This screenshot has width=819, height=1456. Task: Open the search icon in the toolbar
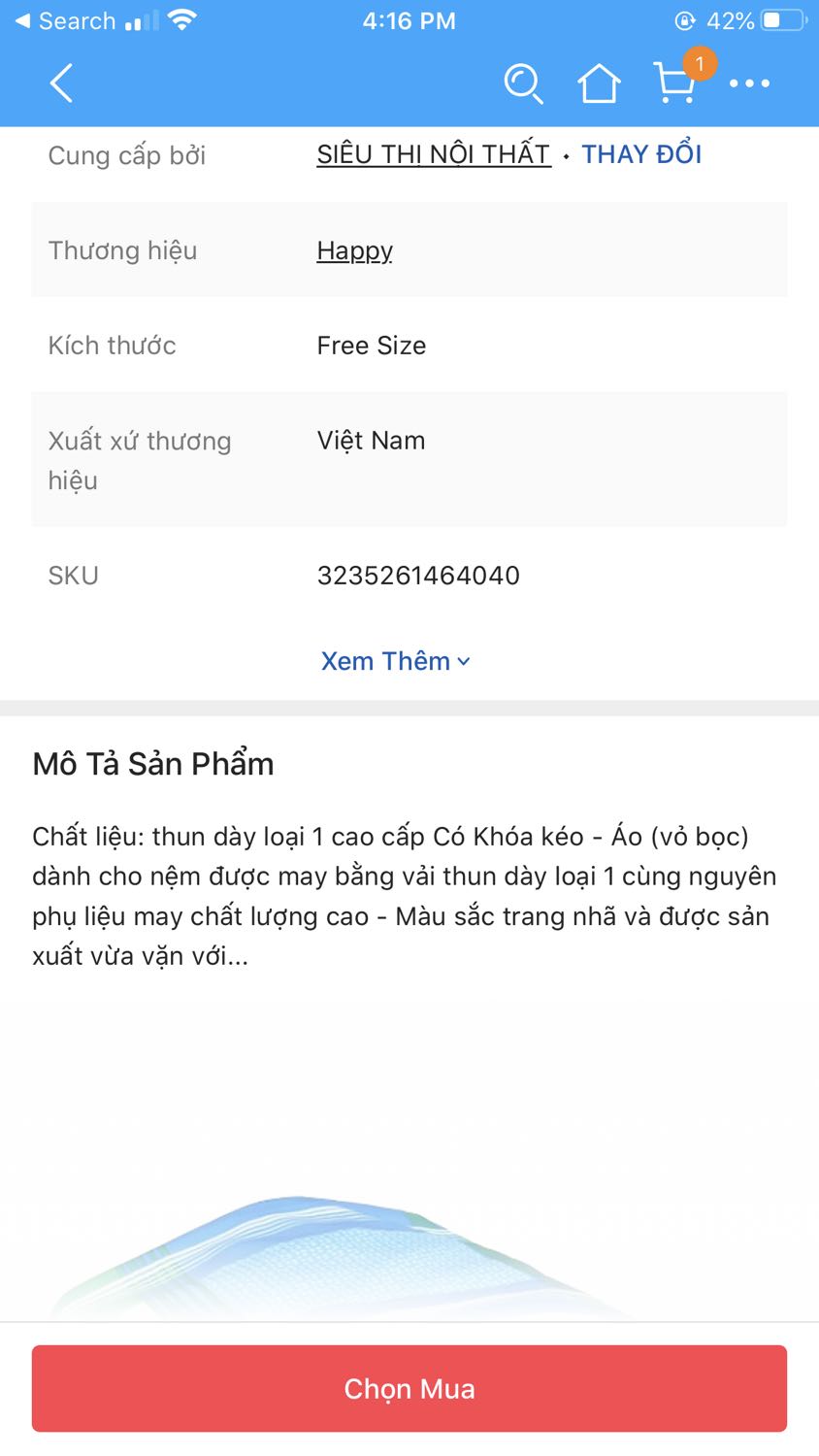[524, 84]
